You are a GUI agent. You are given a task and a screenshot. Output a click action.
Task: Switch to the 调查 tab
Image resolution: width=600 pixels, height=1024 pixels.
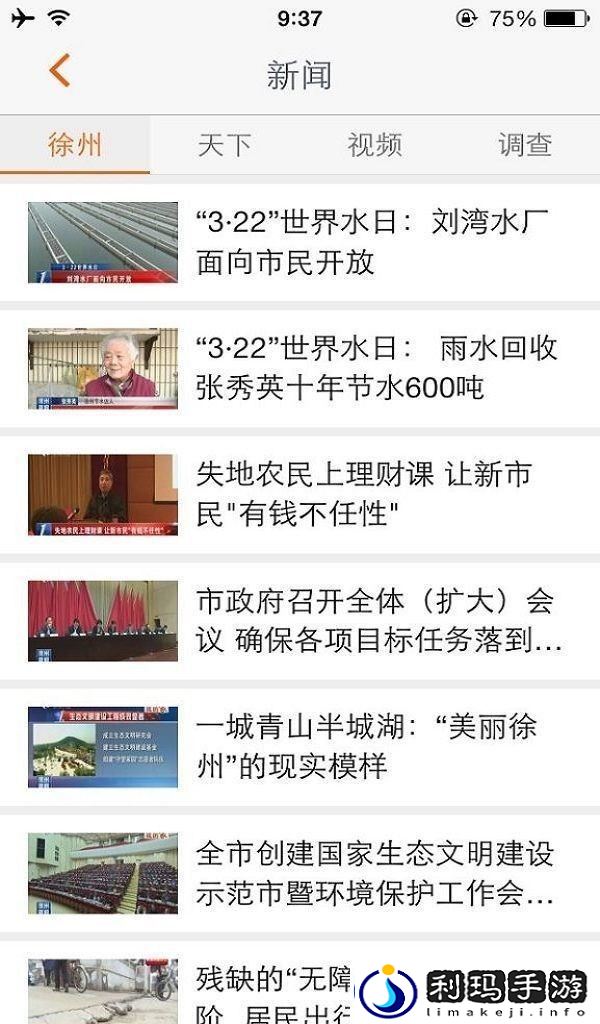[524, 145]
